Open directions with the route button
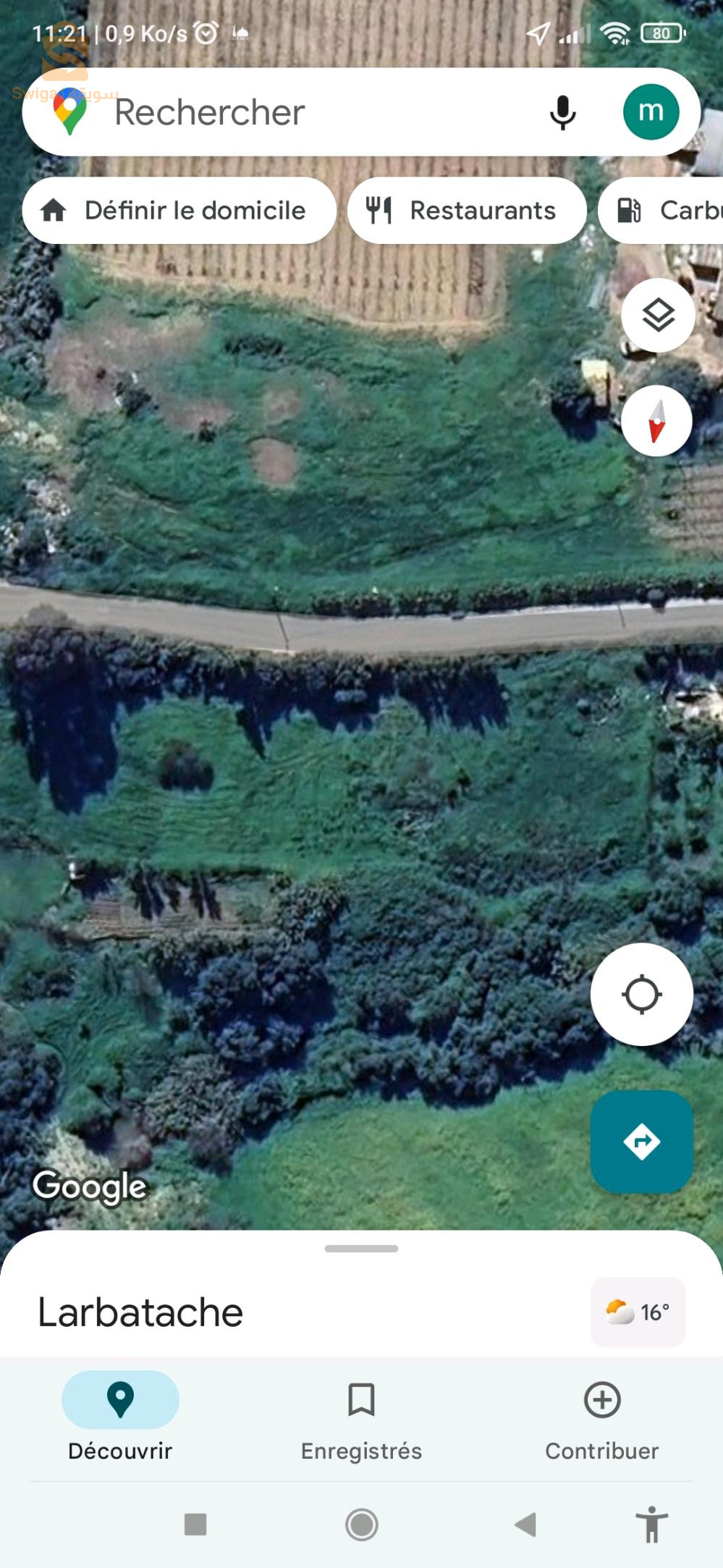 click(x=641, y=1142)
